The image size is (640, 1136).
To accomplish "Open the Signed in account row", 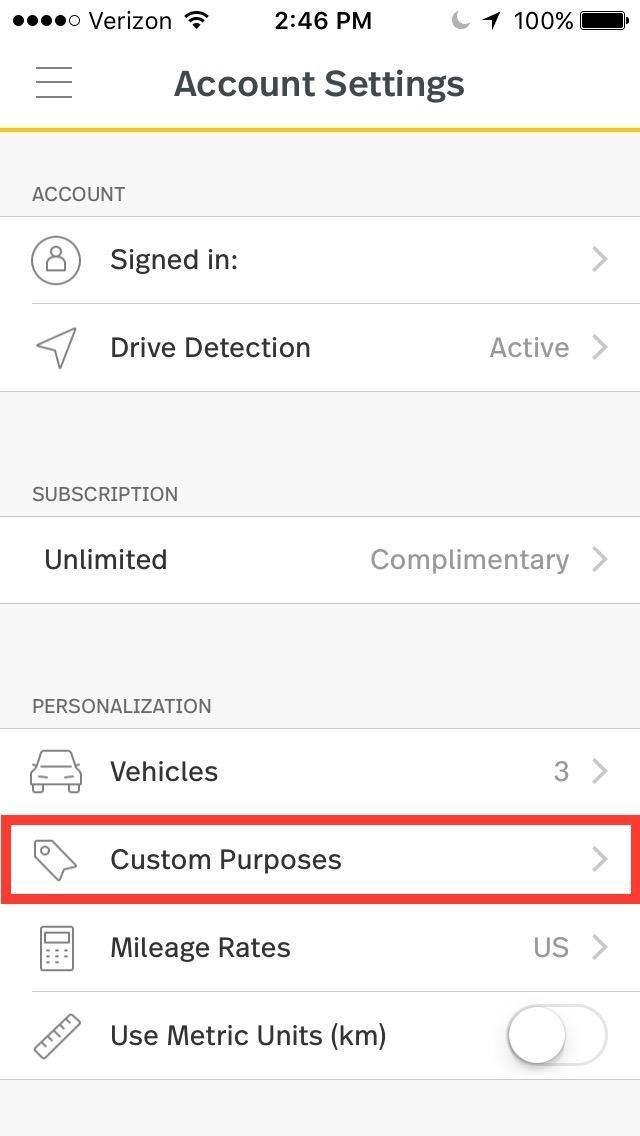I will 320,259.
